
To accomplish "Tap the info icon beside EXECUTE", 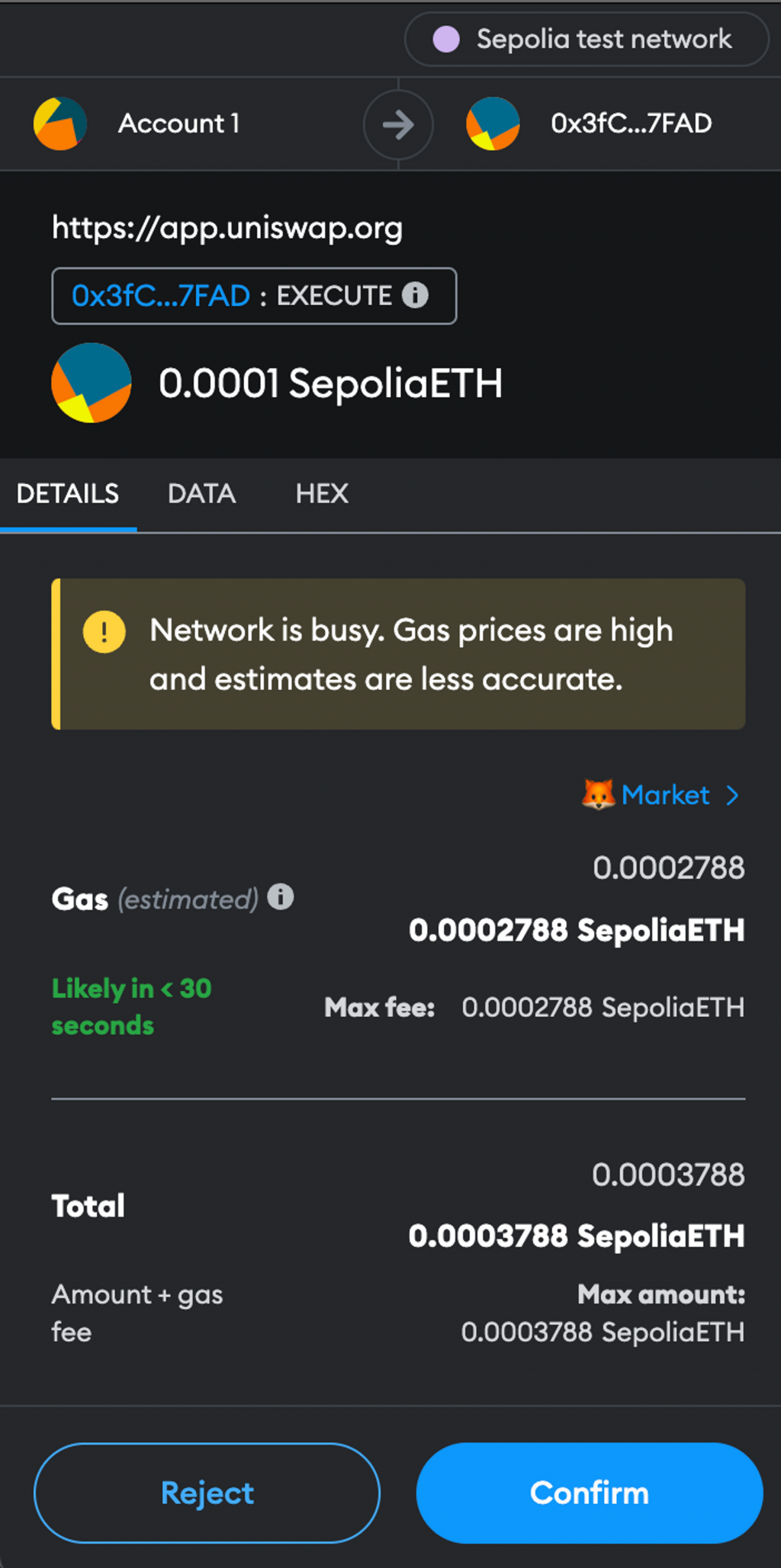I will pos(416,295).
